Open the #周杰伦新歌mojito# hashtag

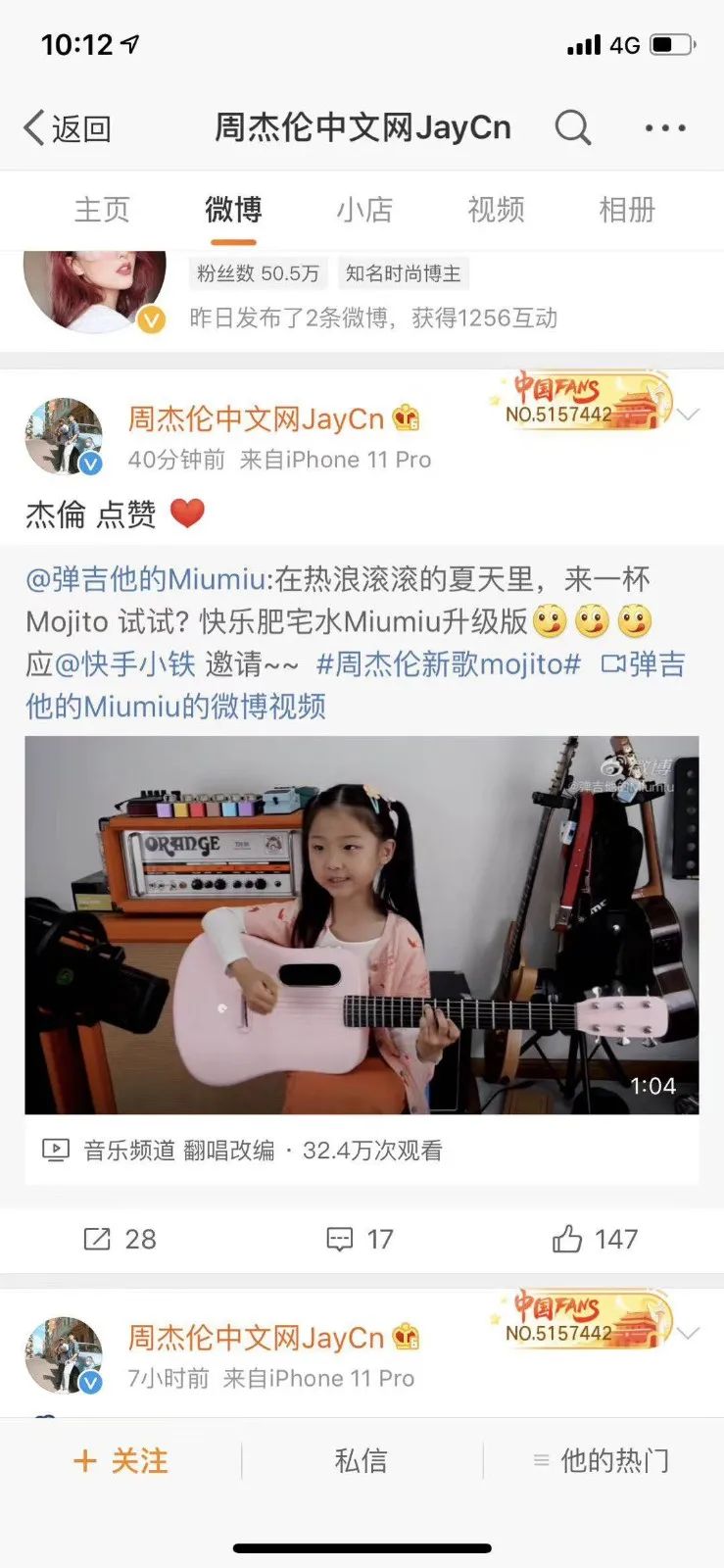pos(448,664)
